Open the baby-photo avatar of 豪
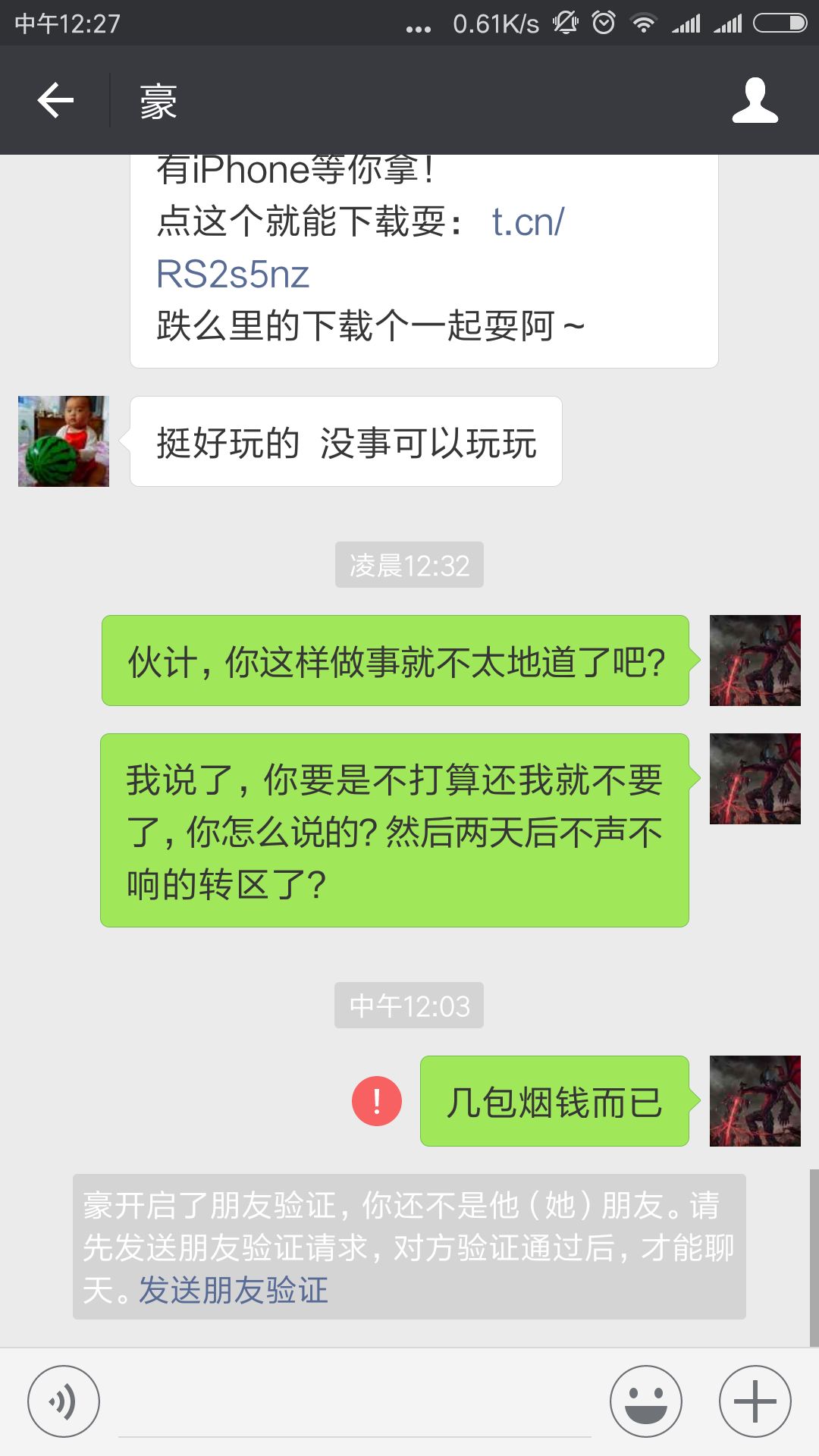Viewport: 819px width, 1456px height. [x=64, y=441]
